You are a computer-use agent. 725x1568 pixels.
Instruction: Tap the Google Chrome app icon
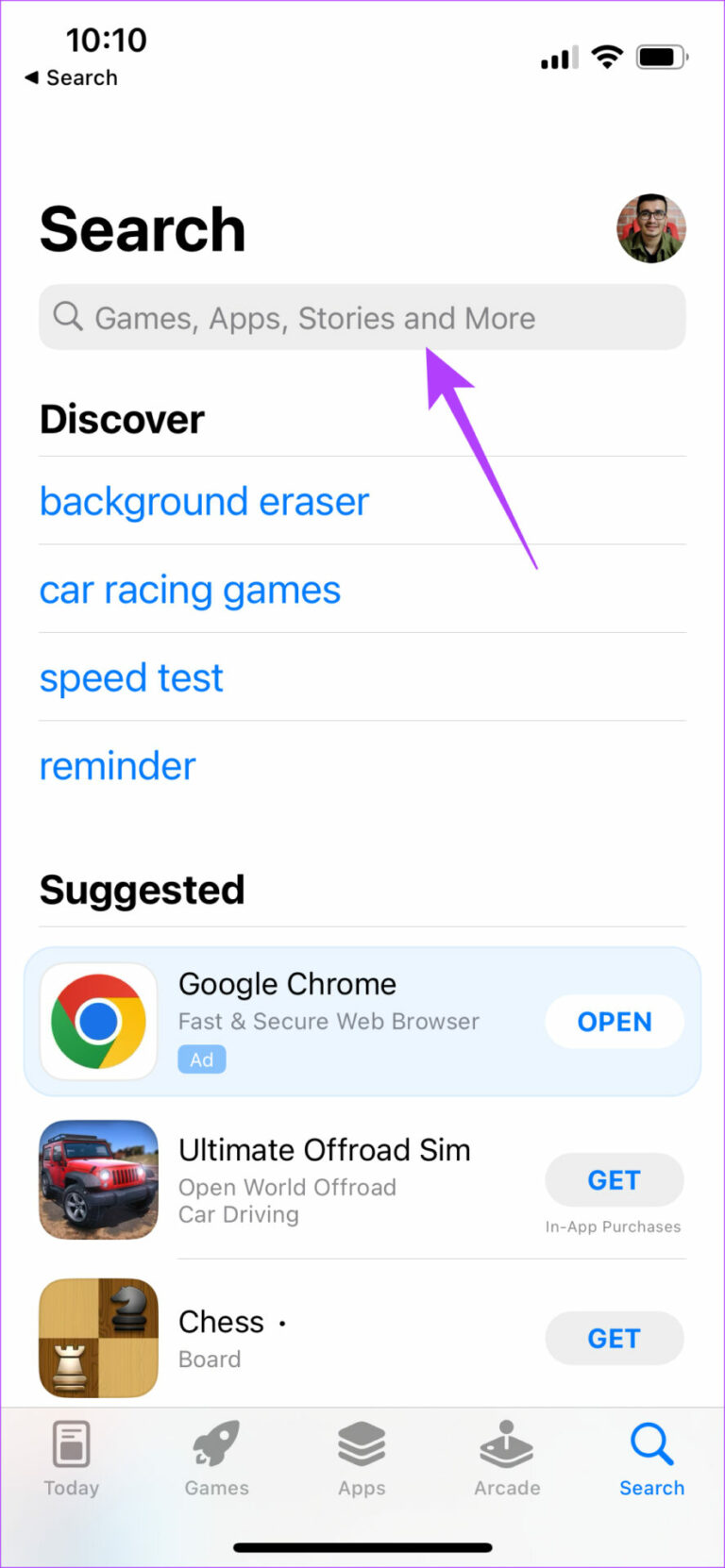98,1021
